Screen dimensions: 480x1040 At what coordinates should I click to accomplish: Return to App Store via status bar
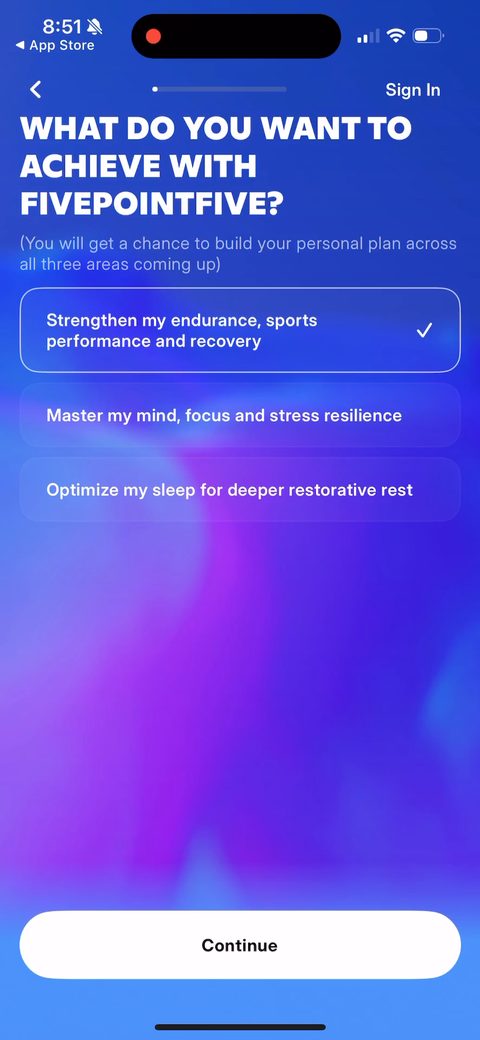pyautogui.click(x=55, y=46)
